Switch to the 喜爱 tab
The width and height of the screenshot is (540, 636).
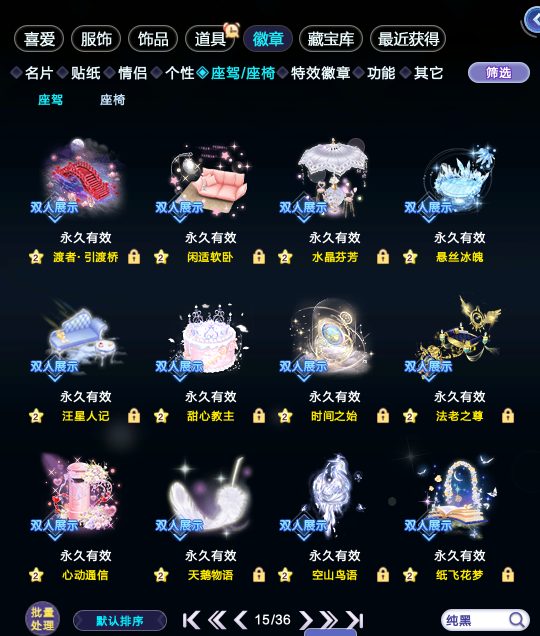point(39,39)
